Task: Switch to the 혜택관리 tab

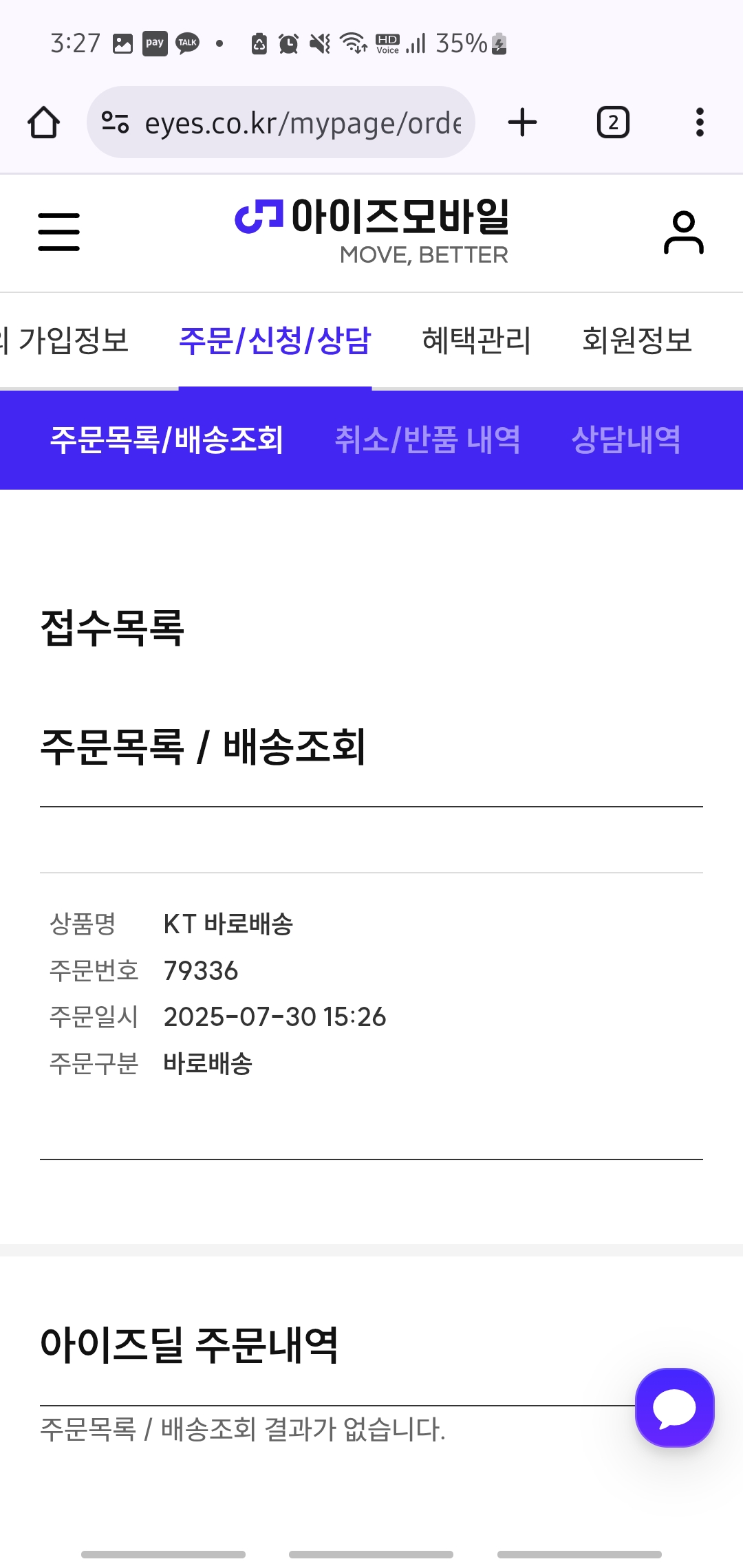Action: click(x=476, y=340)
